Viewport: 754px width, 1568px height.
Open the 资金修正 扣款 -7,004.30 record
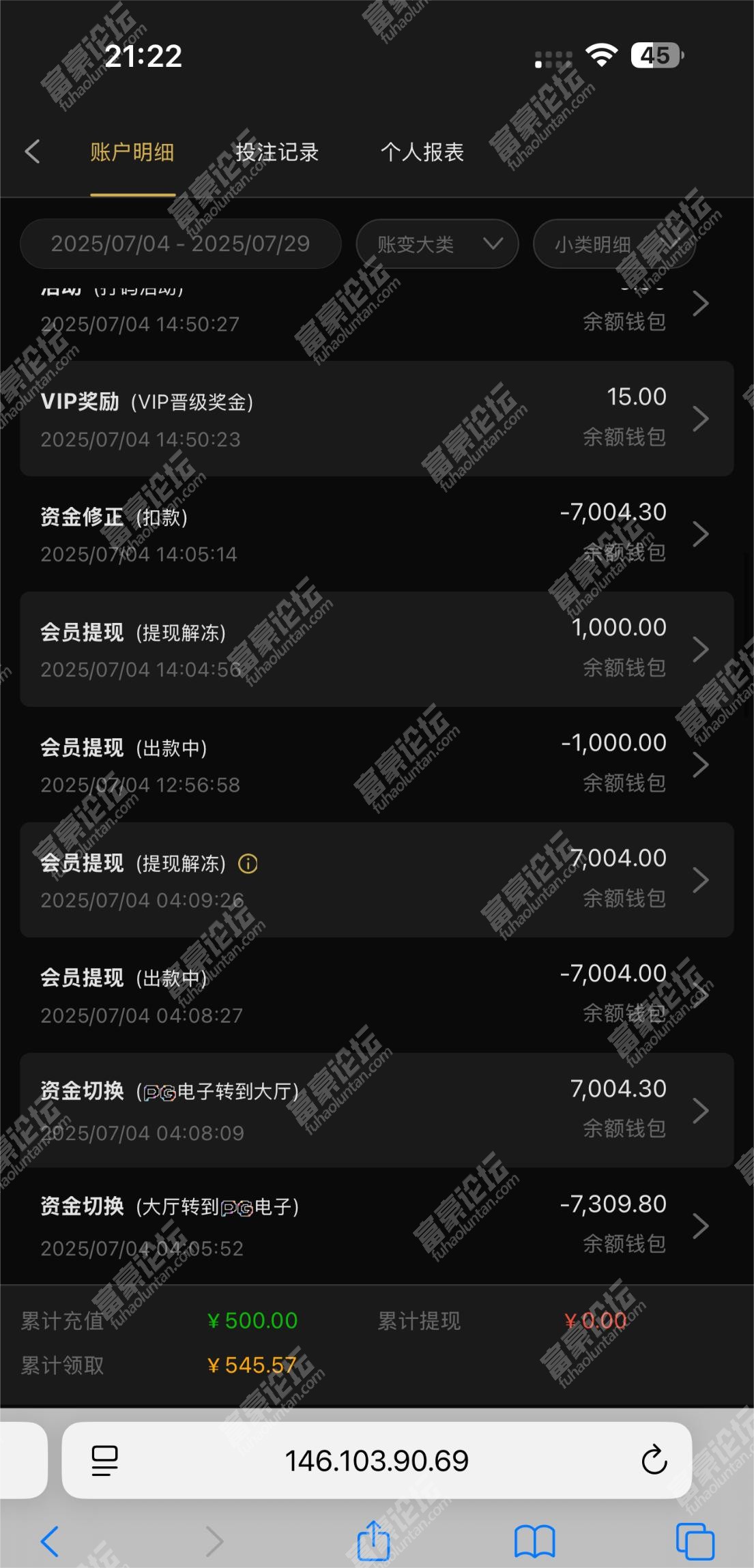coord(377,534)
